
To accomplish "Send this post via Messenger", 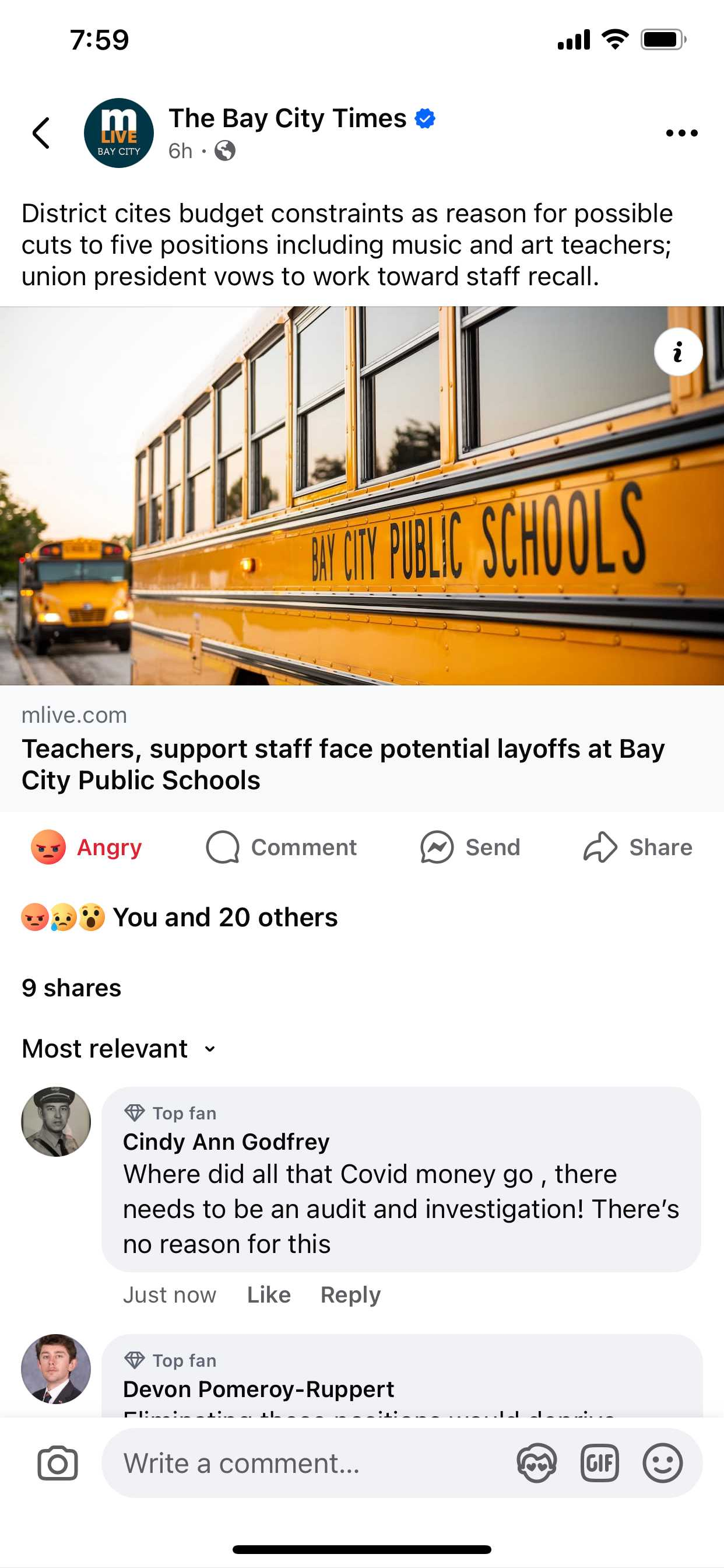I will click(470, 846).
